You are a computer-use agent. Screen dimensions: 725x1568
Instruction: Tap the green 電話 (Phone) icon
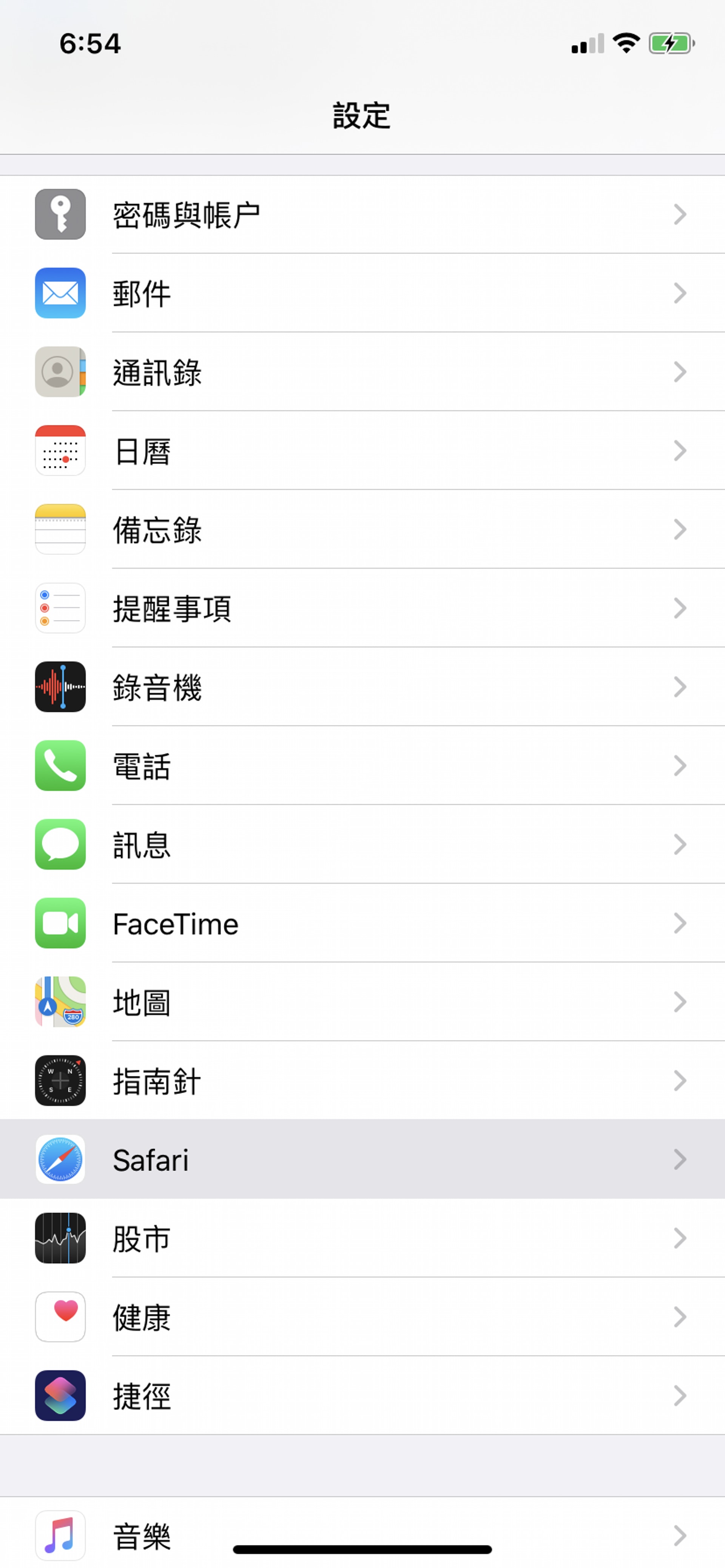[x=60, y=766]
